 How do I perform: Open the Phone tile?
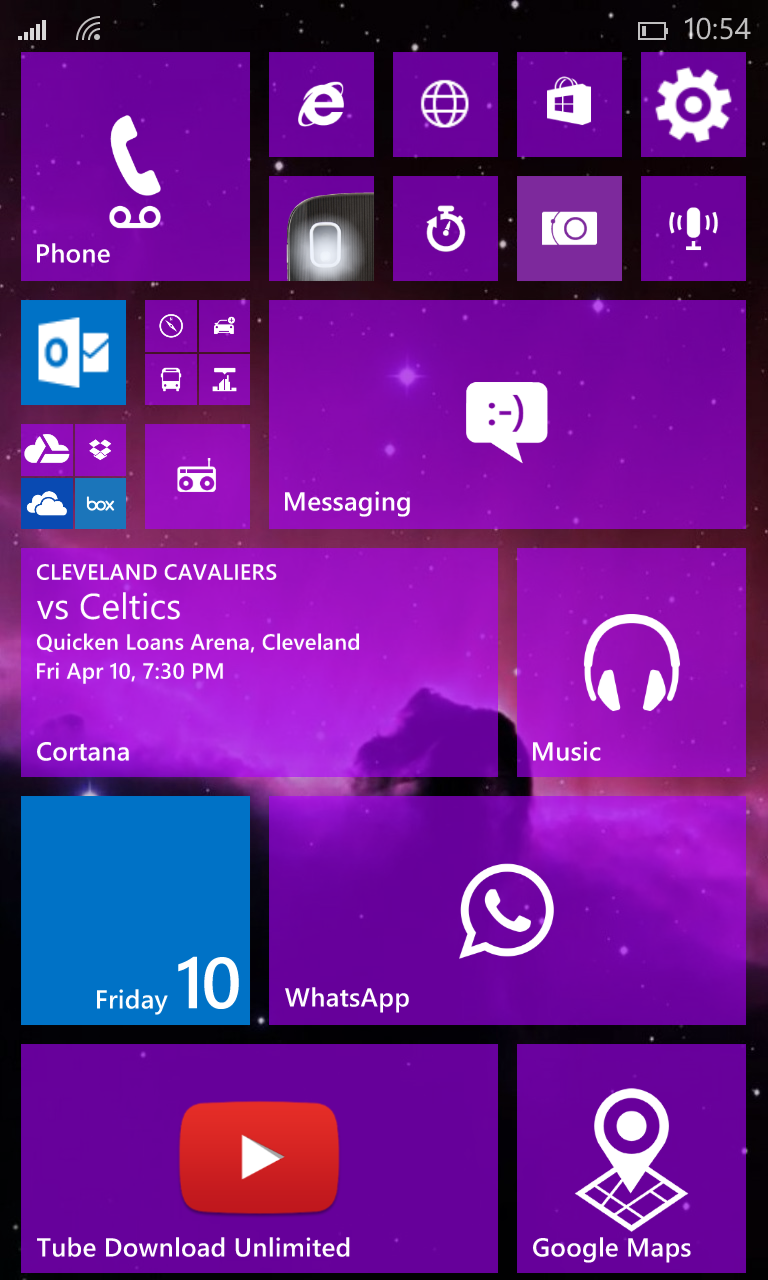pyautogui.click(x=135, y=166)
